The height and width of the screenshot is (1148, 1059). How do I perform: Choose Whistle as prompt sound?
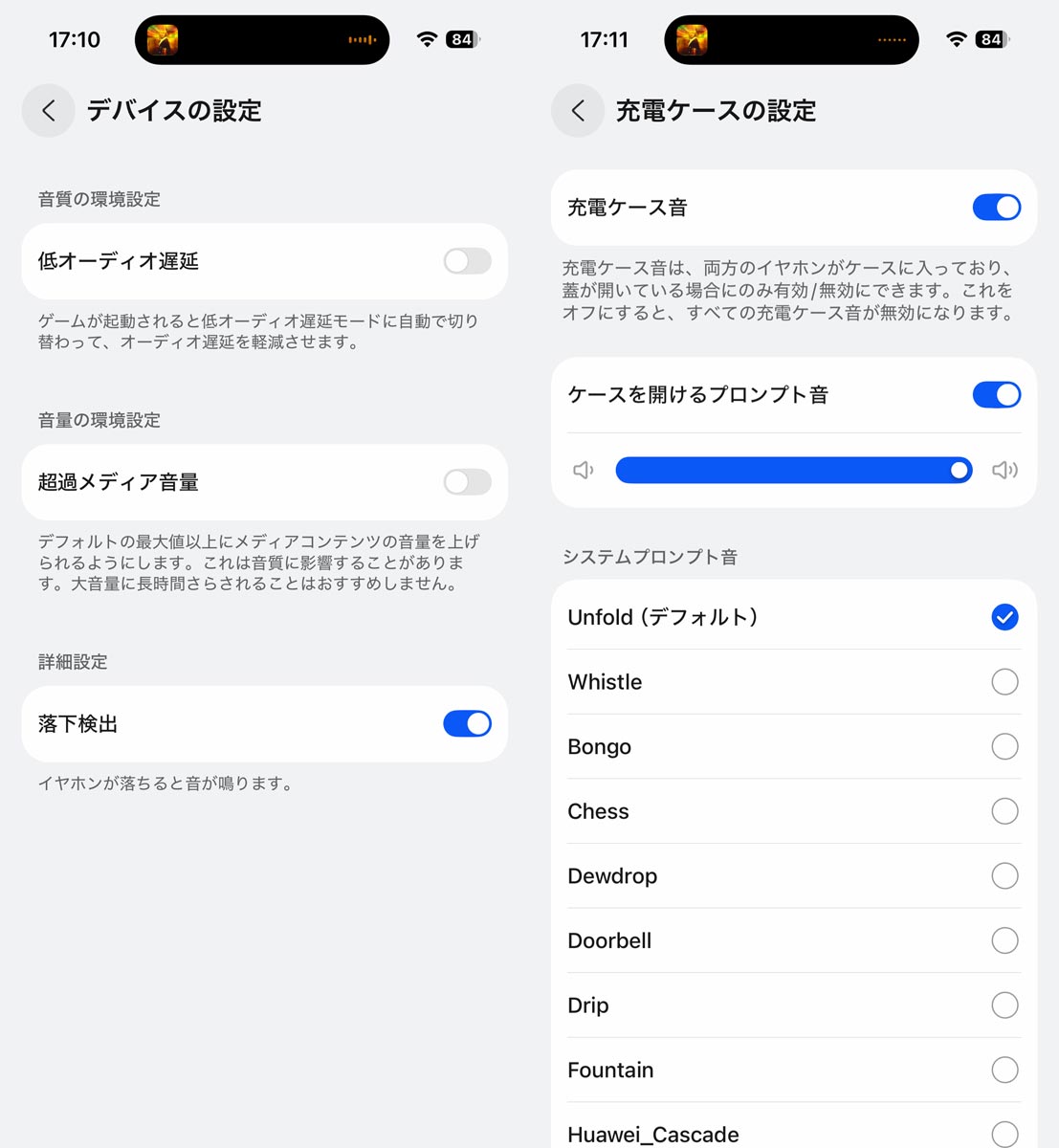coord(1004,682)
